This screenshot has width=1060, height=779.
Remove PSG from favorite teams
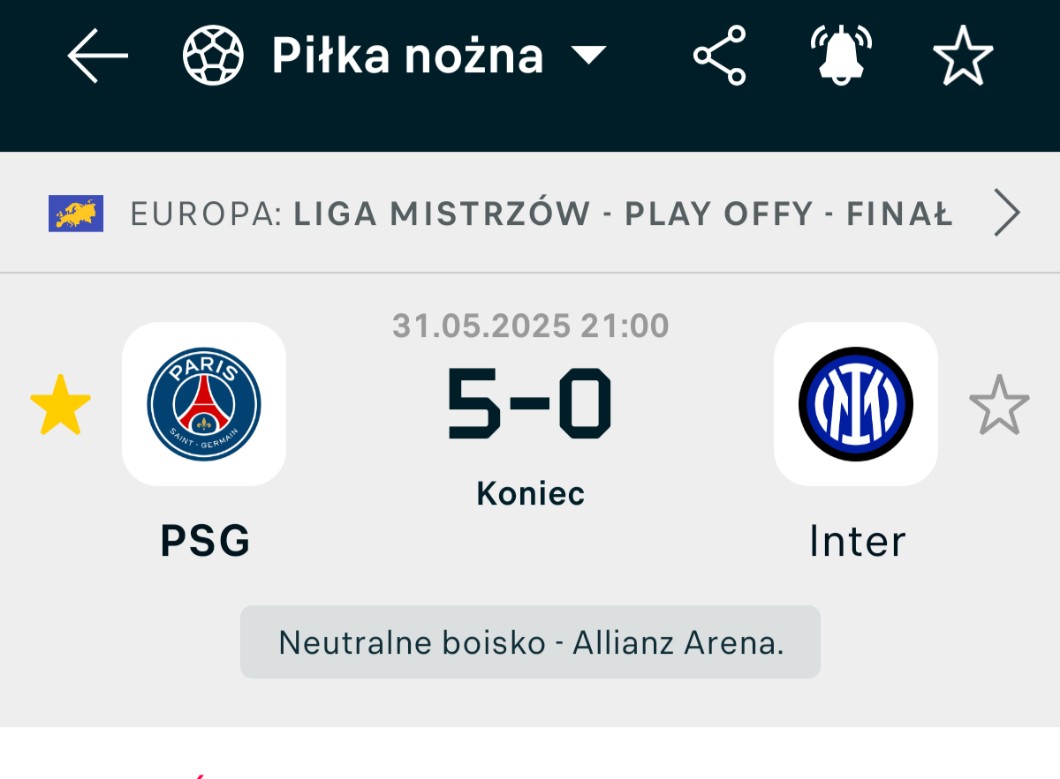coord(60,405)
